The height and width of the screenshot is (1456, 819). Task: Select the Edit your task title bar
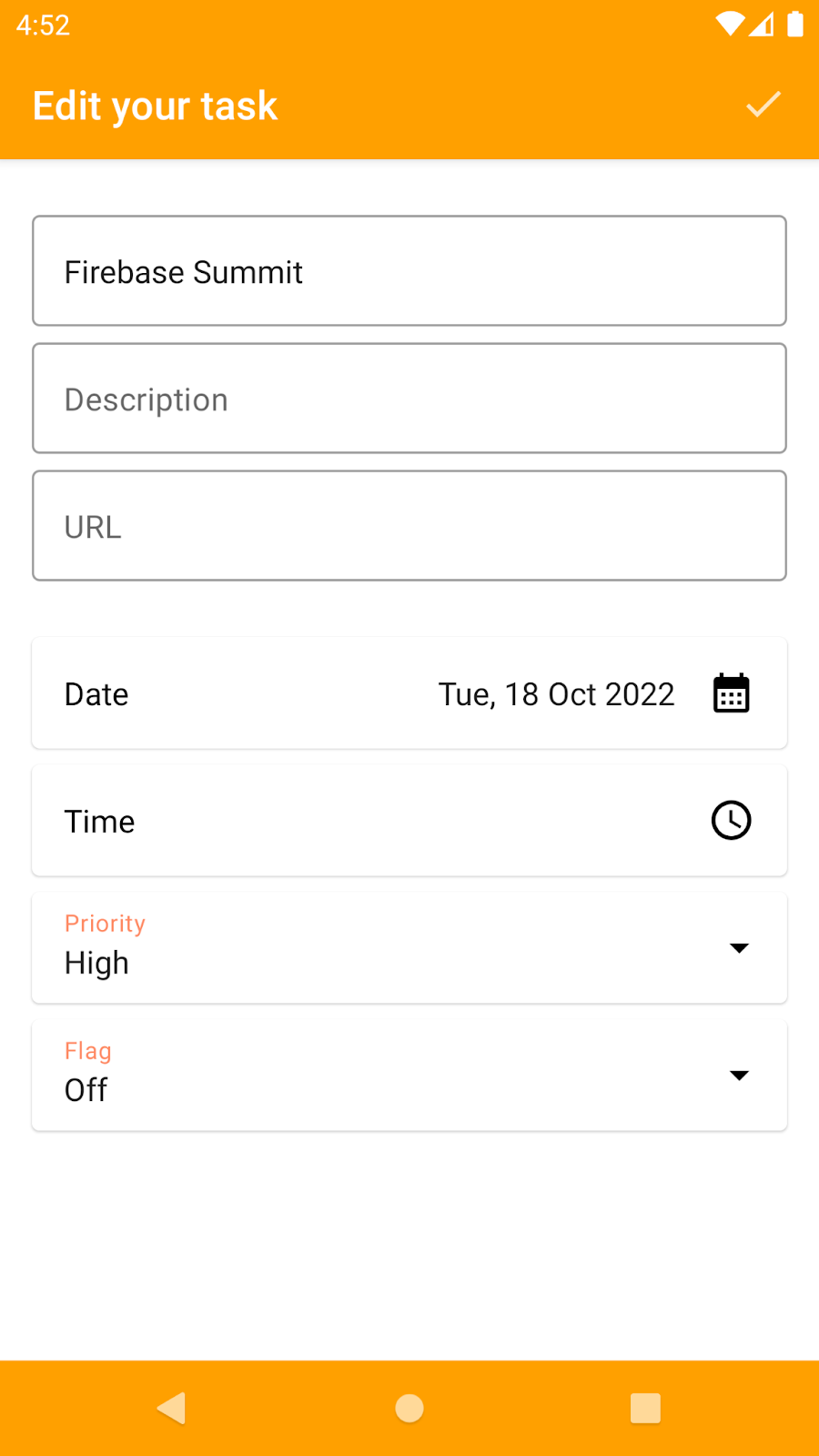click(155, 105)
